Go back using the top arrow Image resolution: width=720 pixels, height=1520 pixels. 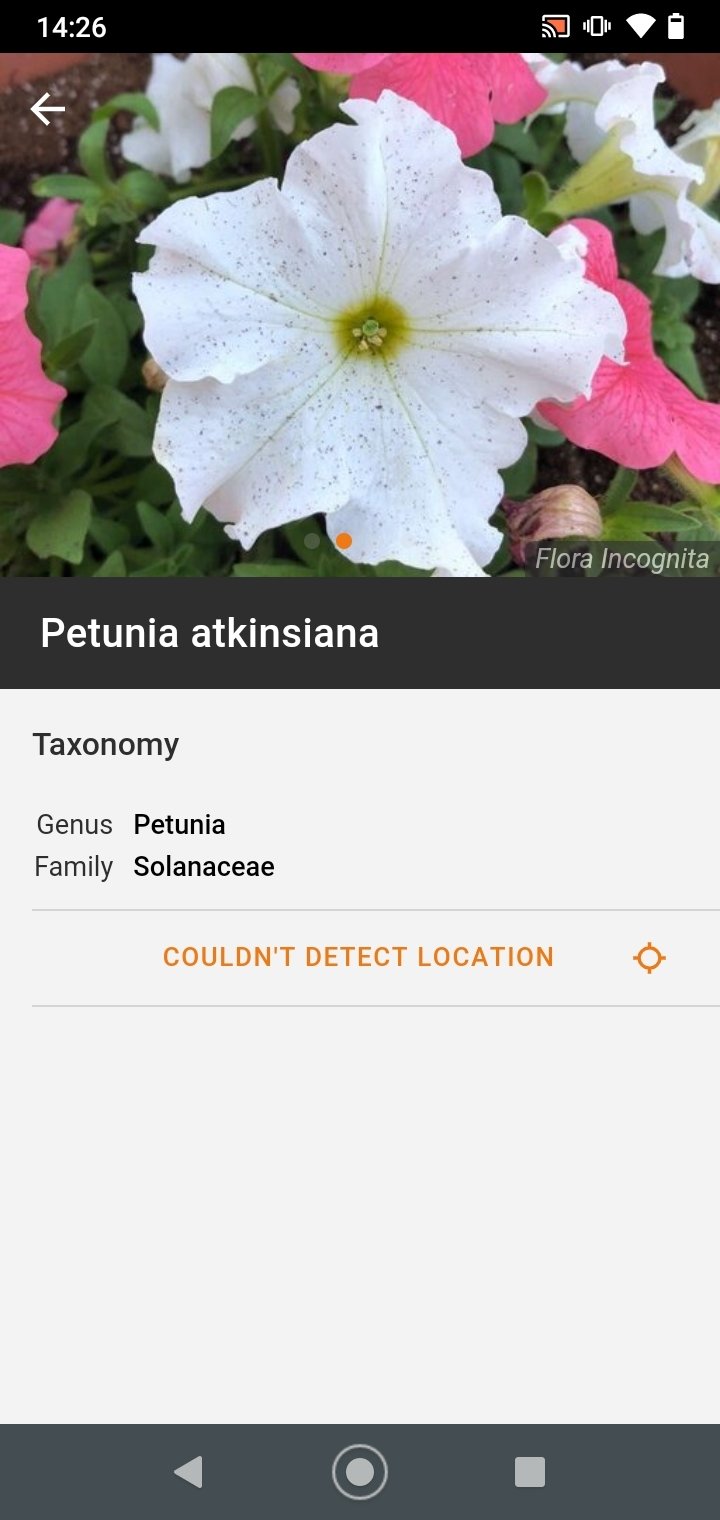tap(47, 109)
